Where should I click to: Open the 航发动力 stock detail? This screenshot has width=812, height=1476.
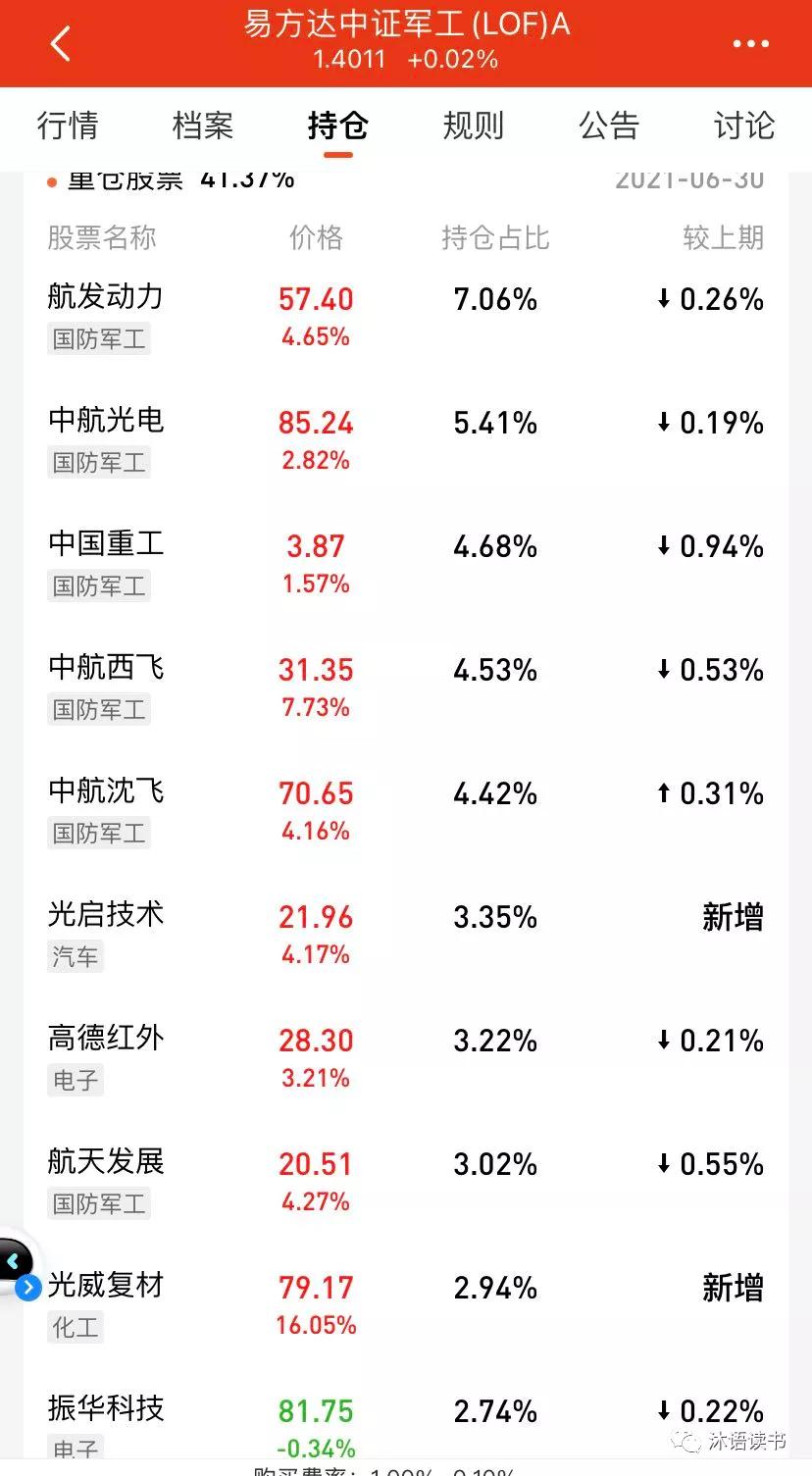pos(106,298)
